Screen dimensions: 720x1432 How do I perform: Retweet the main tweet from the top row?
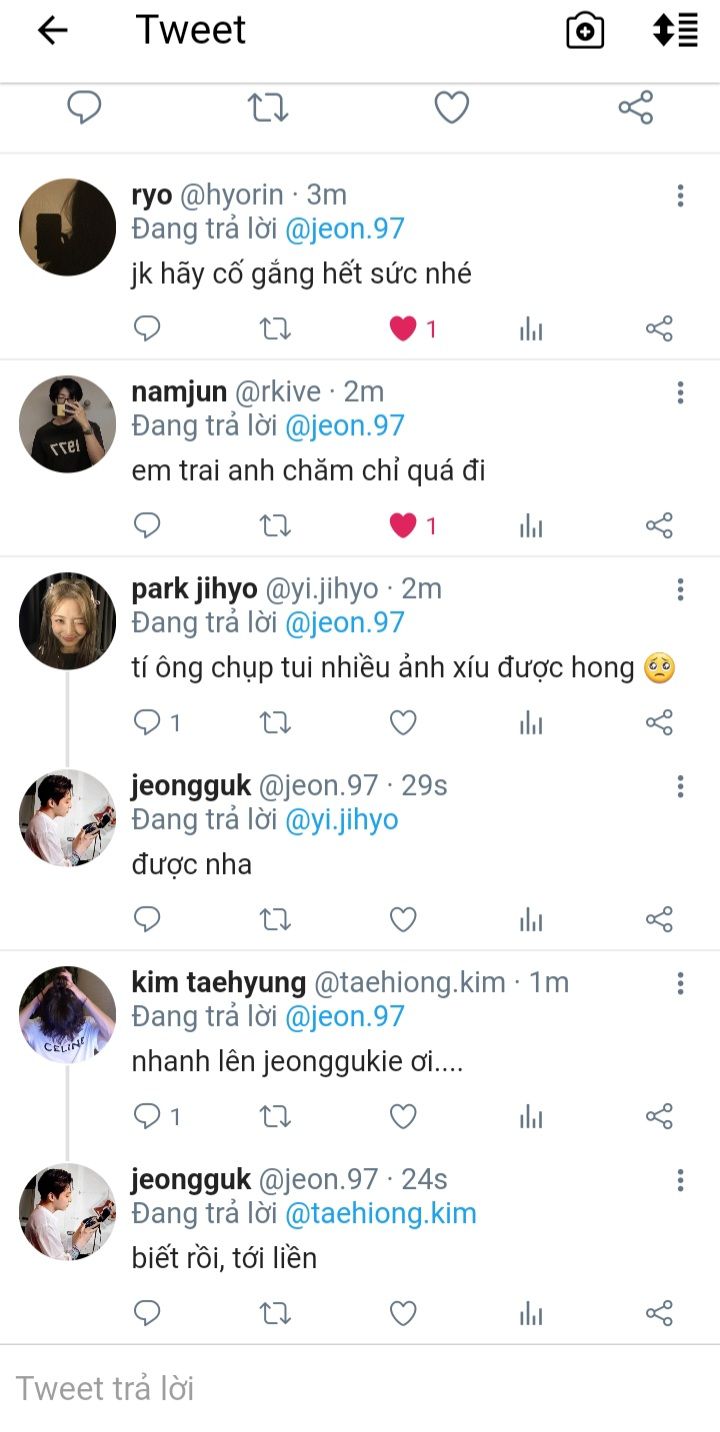coord(268,108)
